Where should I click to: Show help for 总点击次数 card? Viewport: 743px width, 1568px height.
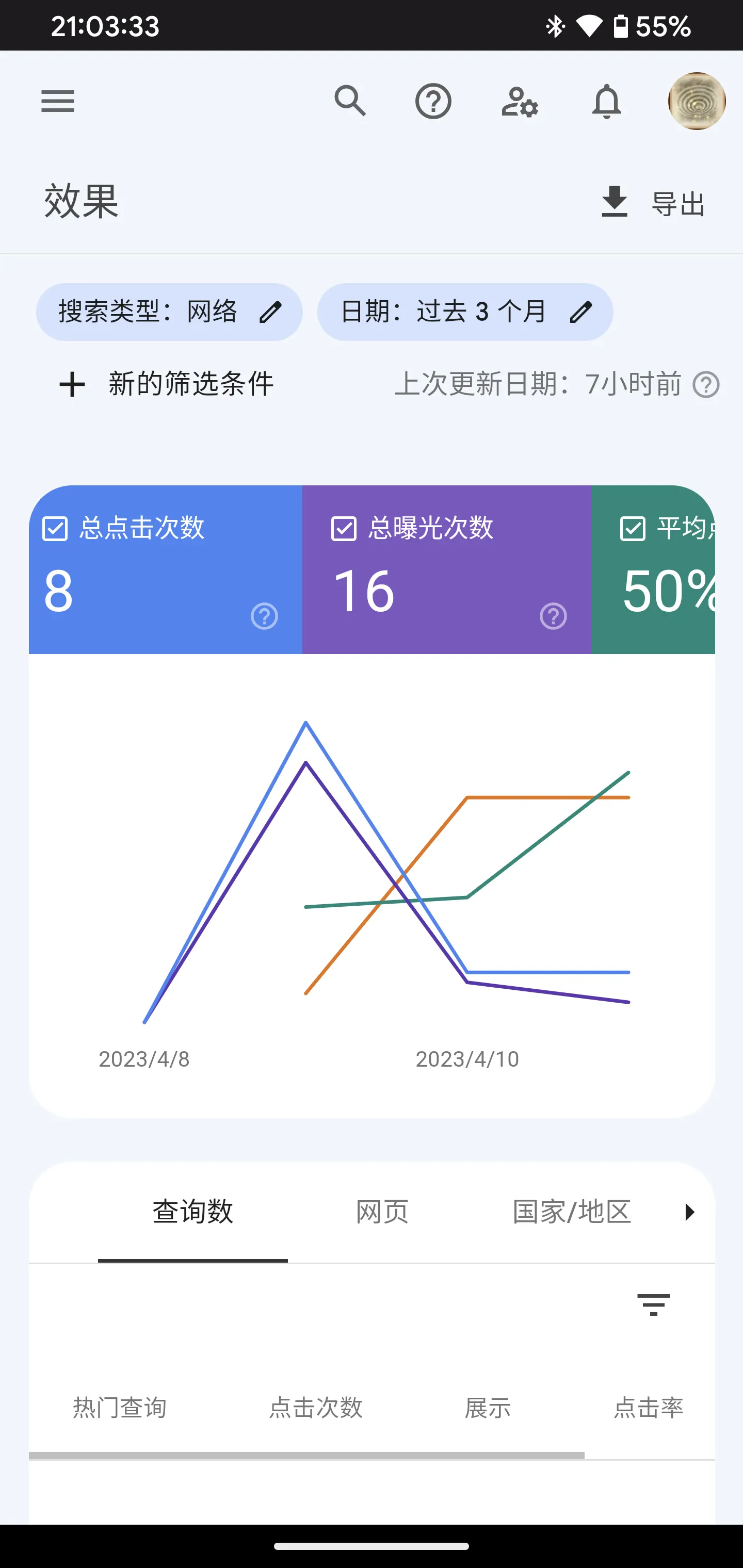(264, 616)
